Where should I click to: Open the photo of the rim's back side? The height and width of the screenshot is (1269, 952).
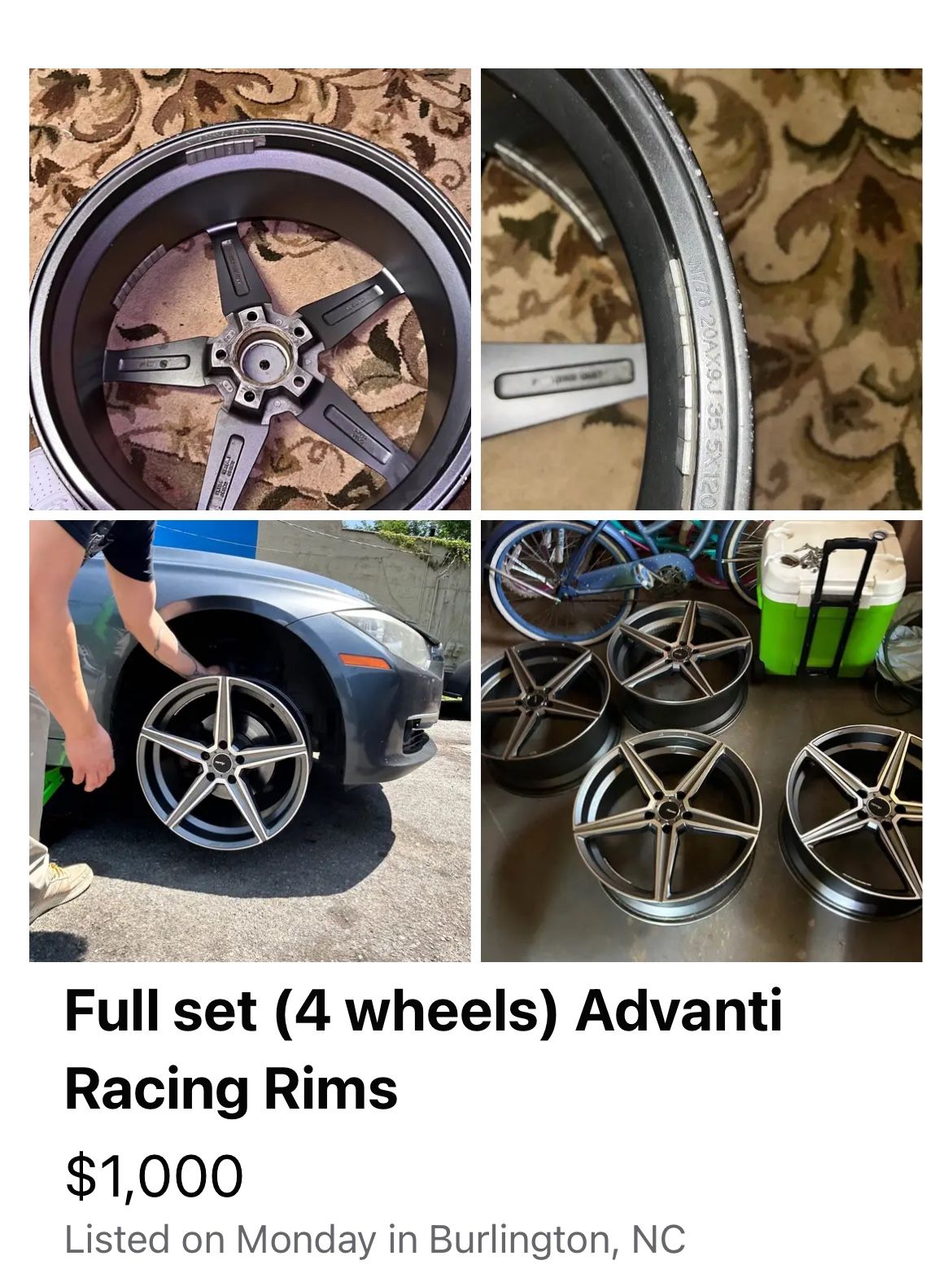tap(250, 289)
